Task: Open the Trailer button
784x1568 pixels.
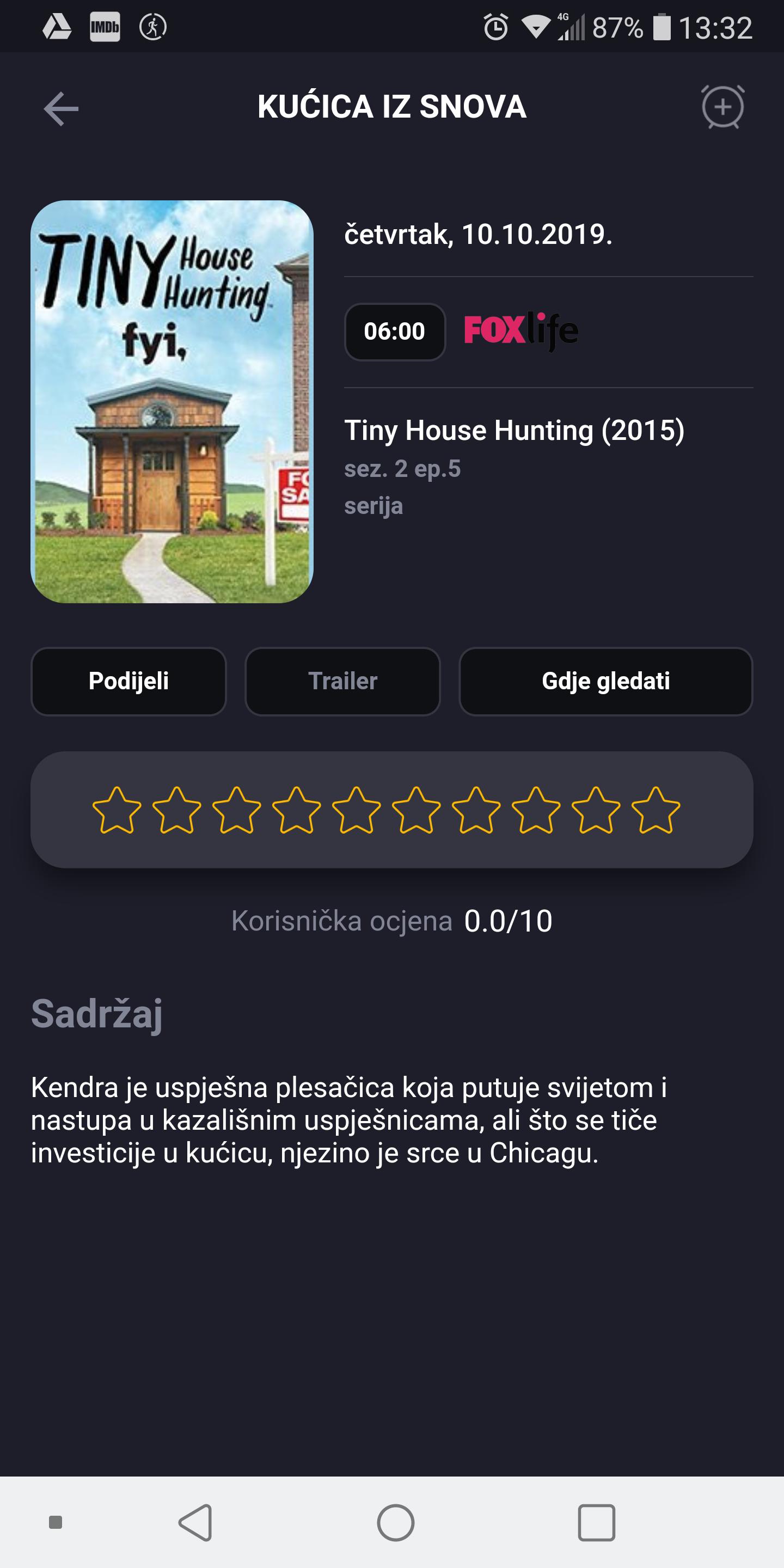Action: click(342, 681)
